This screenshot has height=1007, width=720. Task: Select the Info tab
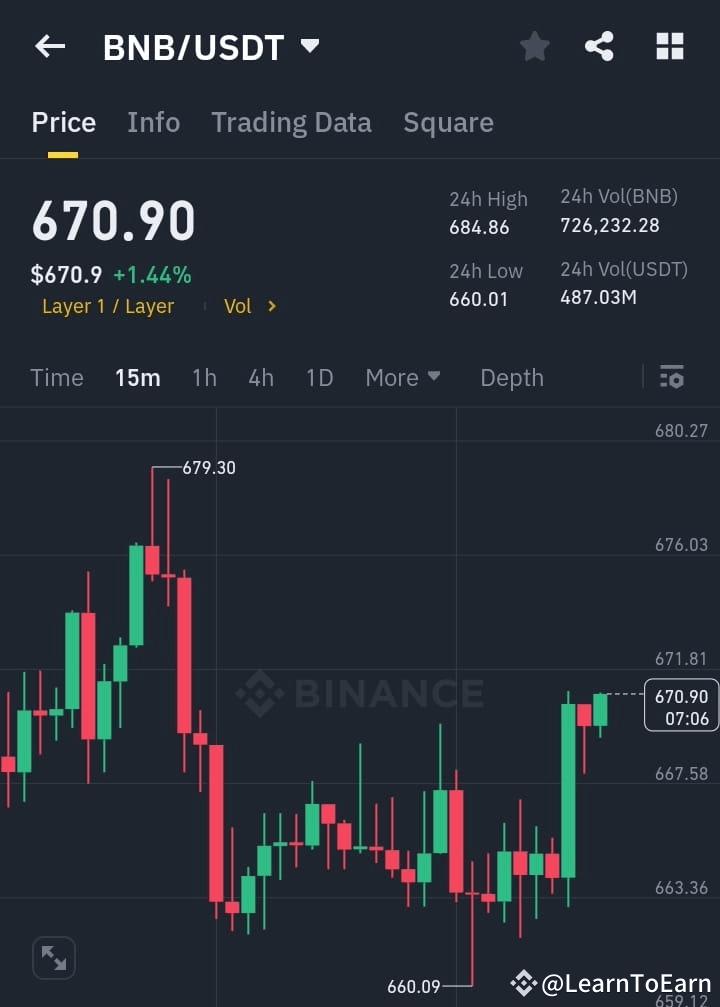153,122
